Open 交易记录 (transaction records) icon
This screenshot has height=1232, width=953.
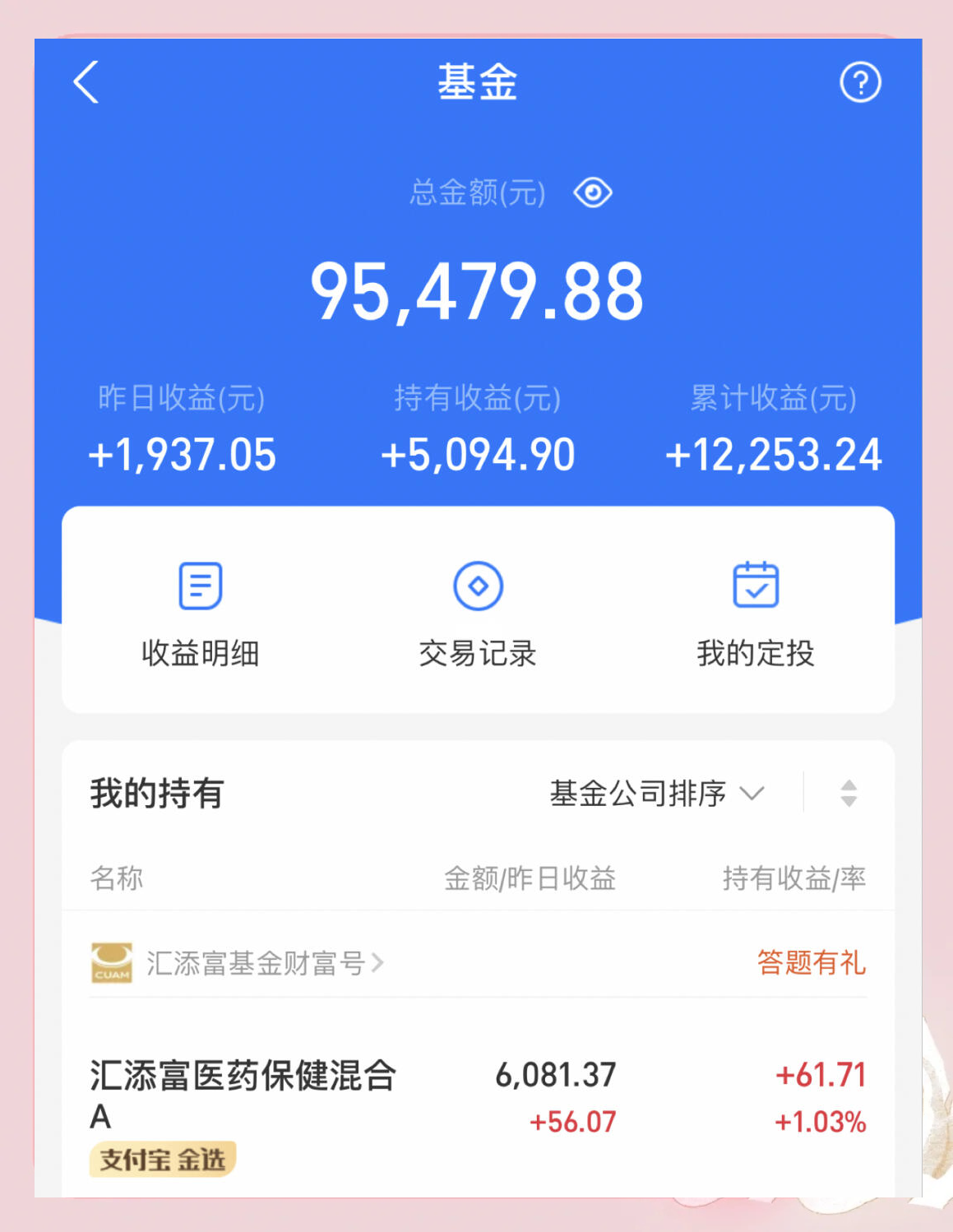pos(477,613)
